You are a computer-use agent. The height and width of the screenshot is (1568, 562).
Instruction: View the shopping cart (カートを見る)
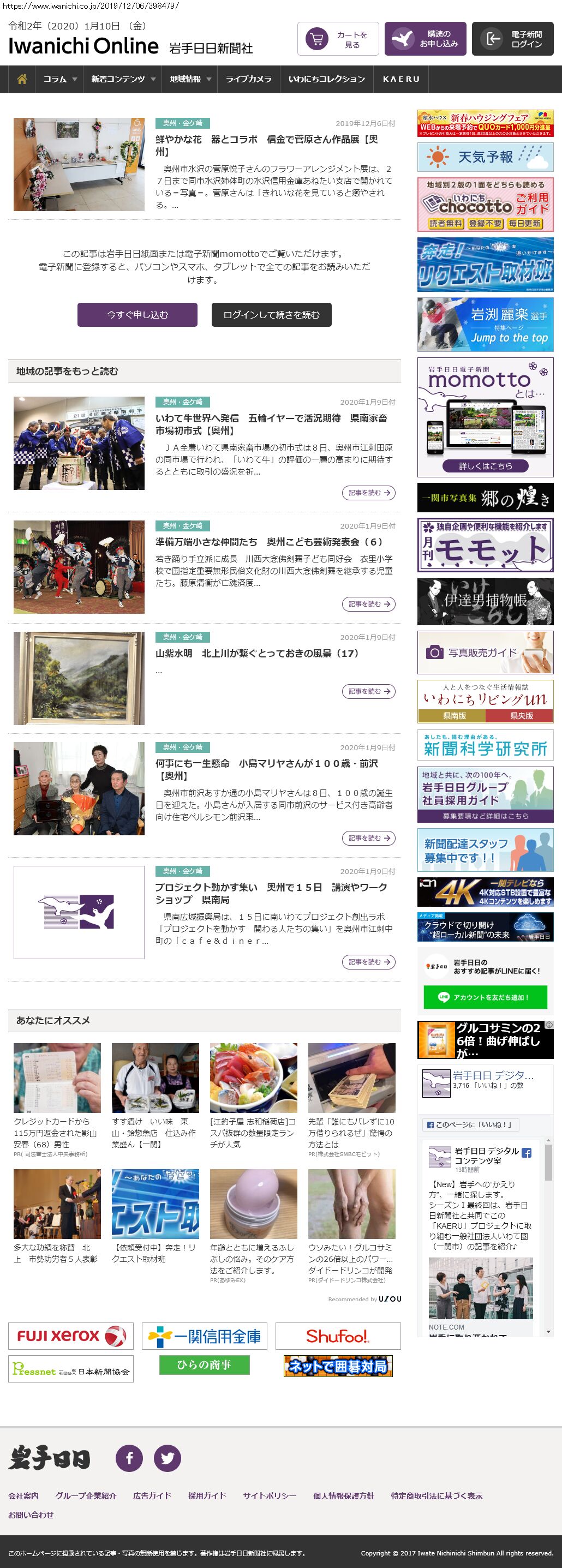[338, 39]
